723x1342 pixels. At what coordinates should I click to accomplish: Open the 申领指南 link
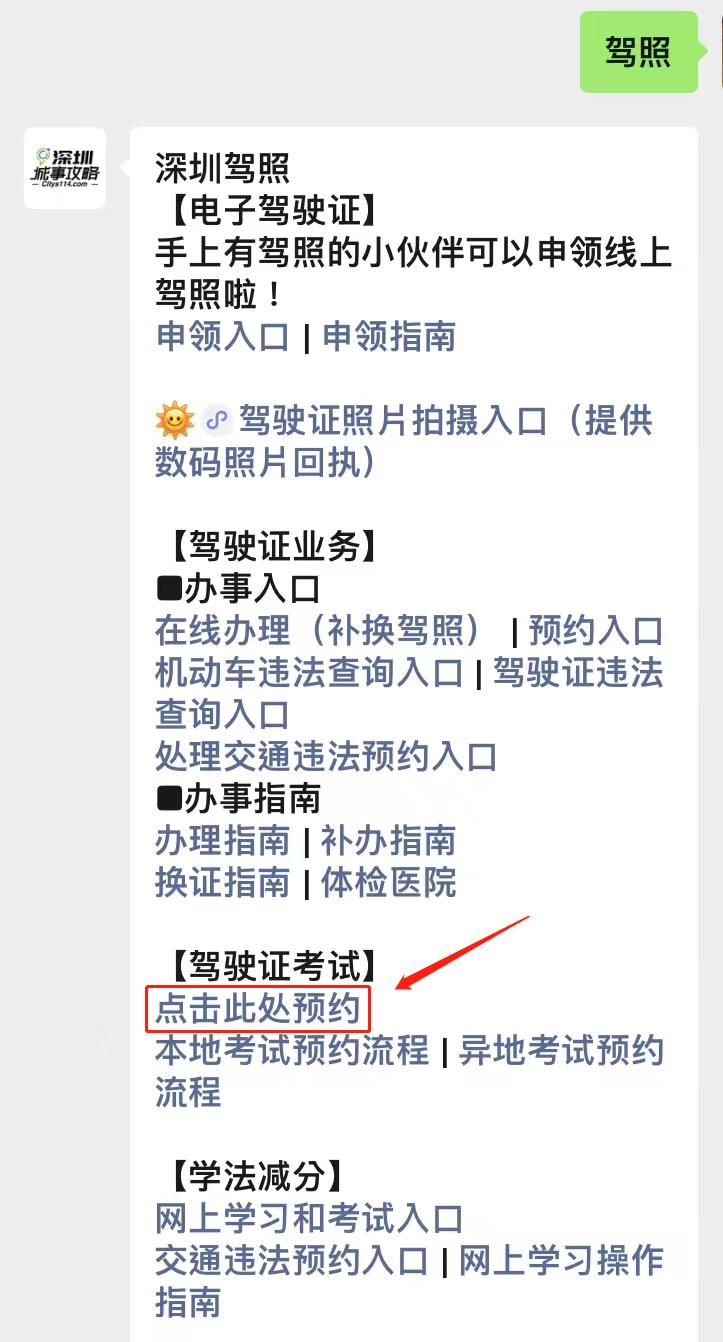click(x=389, y=337)
